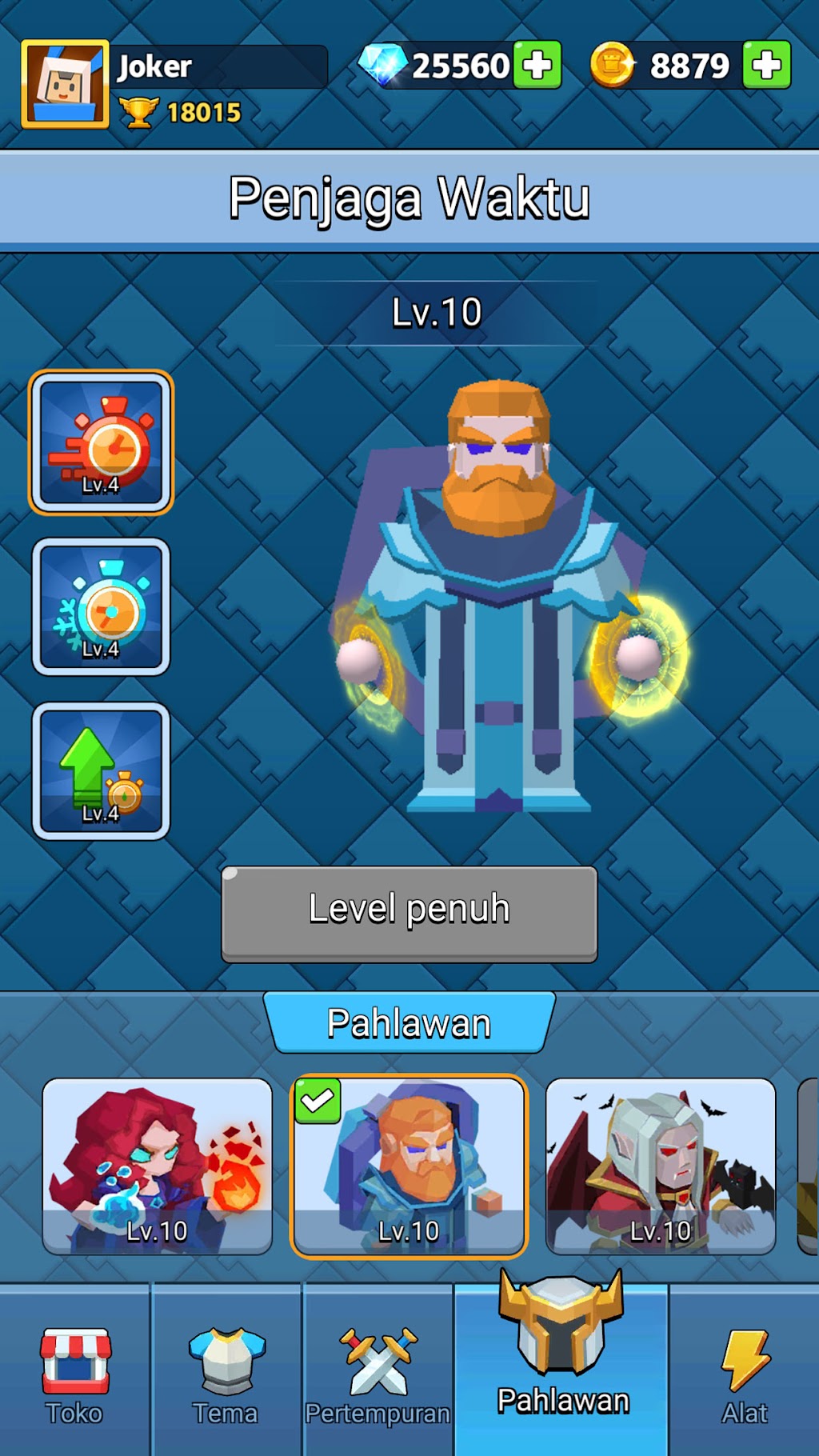This screenshot has height=1456, width=819.
Task: Select the green arrow stopwatch skill
Action: coord(101,771)
